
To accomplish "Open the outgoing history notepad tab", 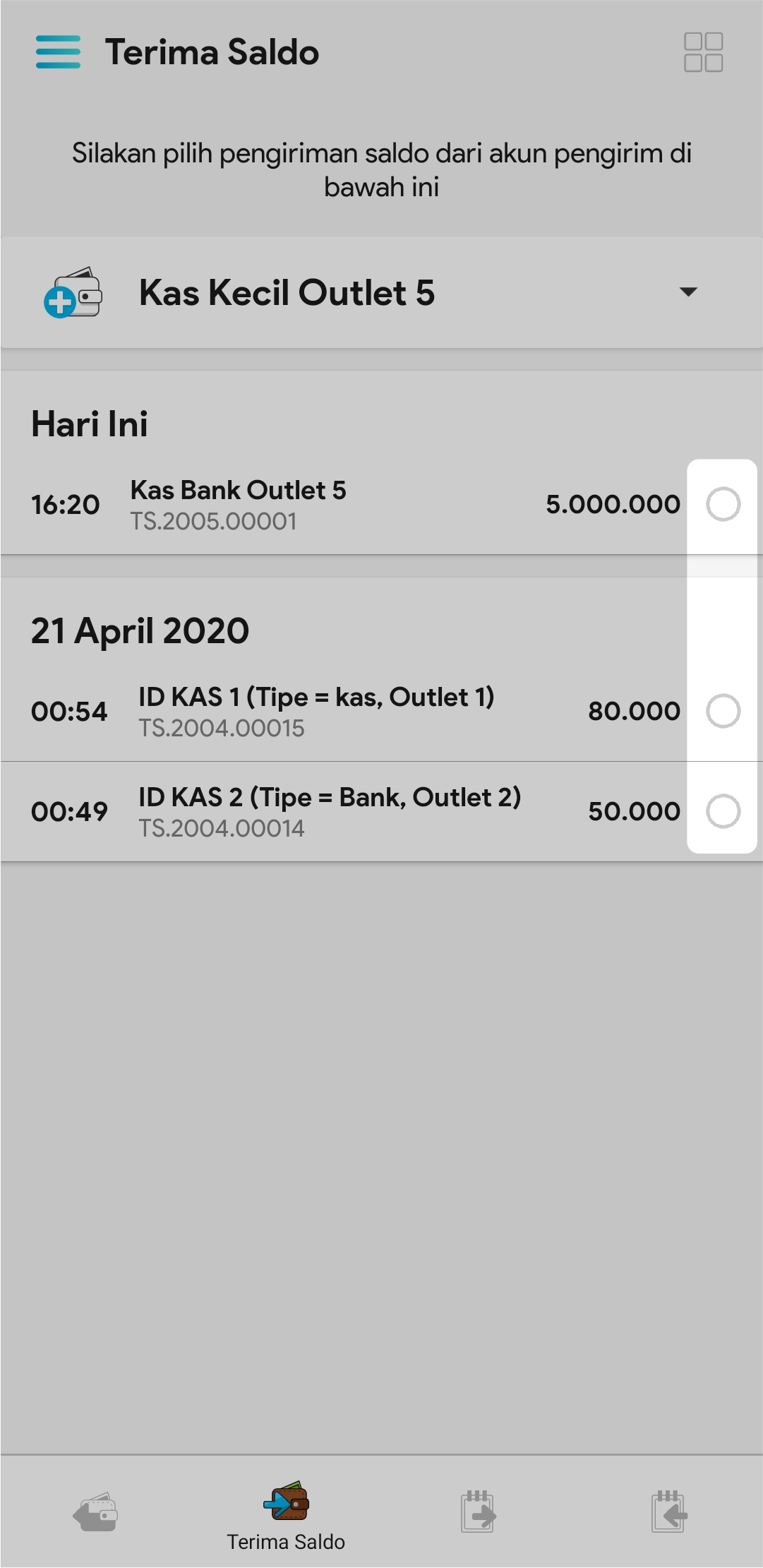I will click(x=478, y=1512).
